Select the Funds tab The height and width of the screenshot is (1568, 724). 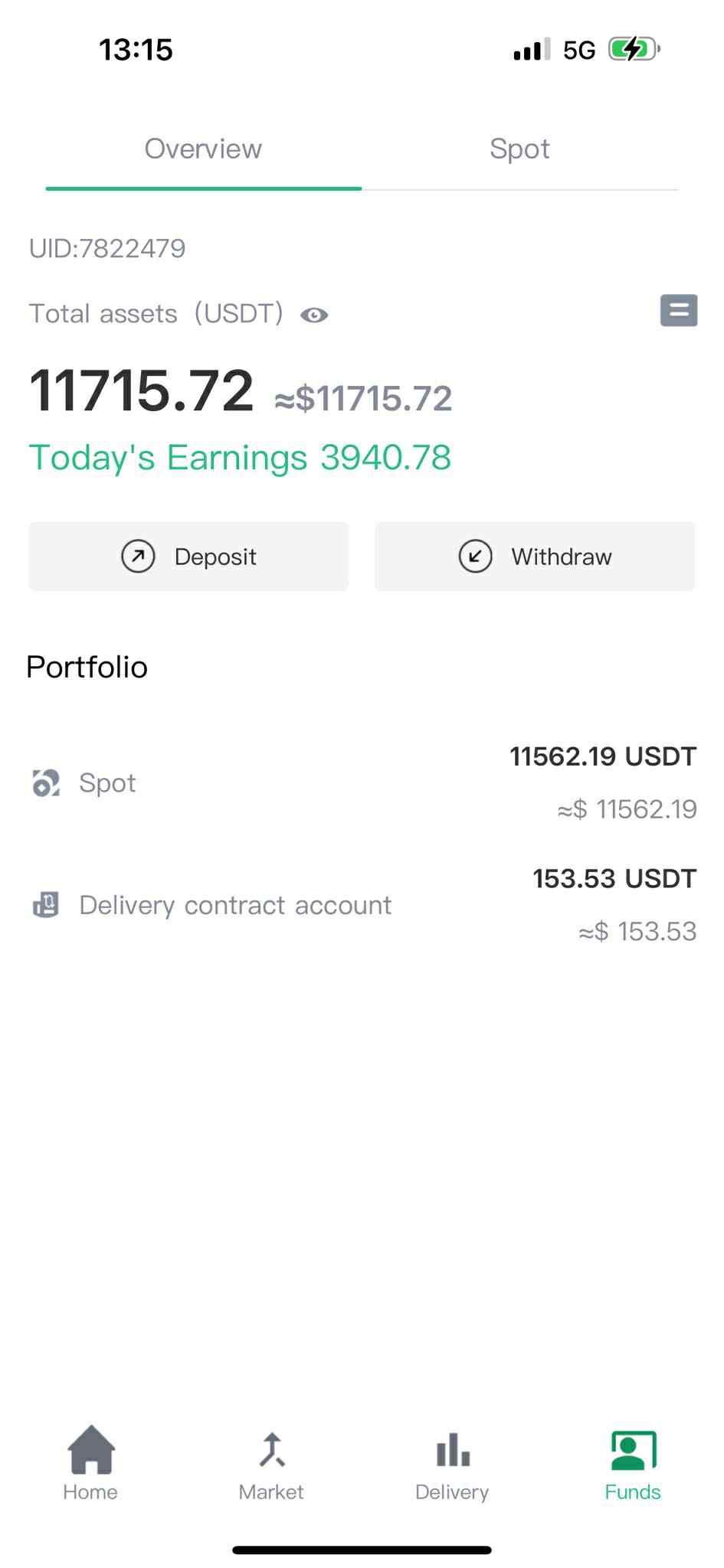click(633, 1463)
